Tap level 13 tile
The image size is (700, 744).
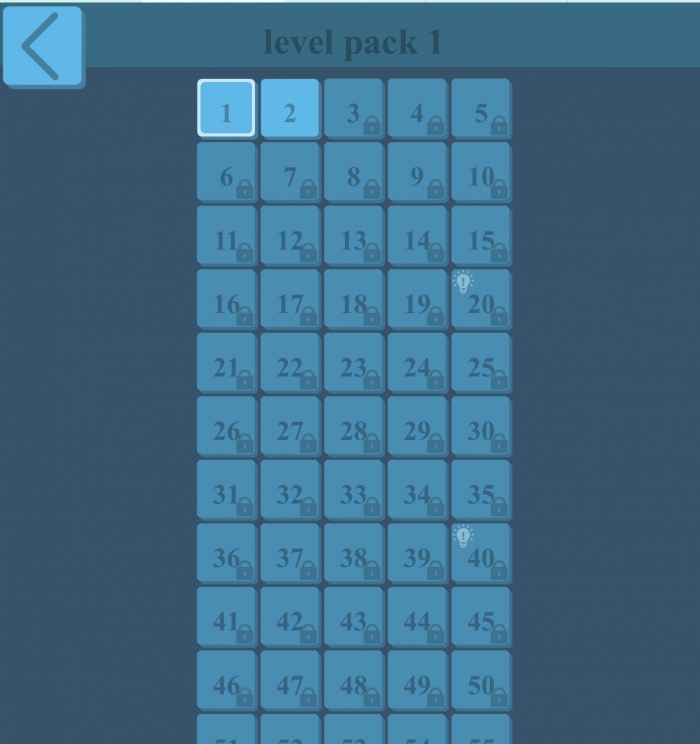(x=354, y=237)
